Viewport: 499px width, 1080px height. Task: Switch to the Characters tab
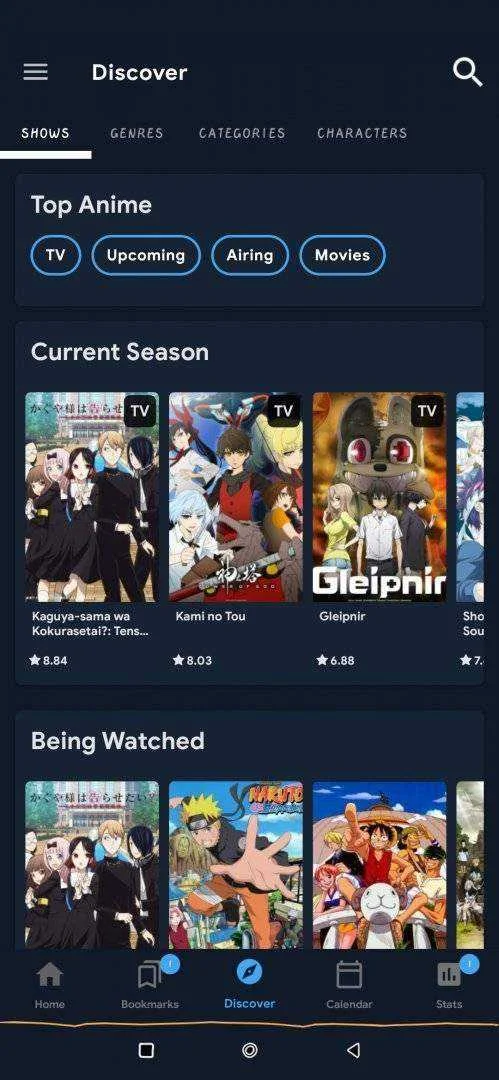click(x=362, y=133)
